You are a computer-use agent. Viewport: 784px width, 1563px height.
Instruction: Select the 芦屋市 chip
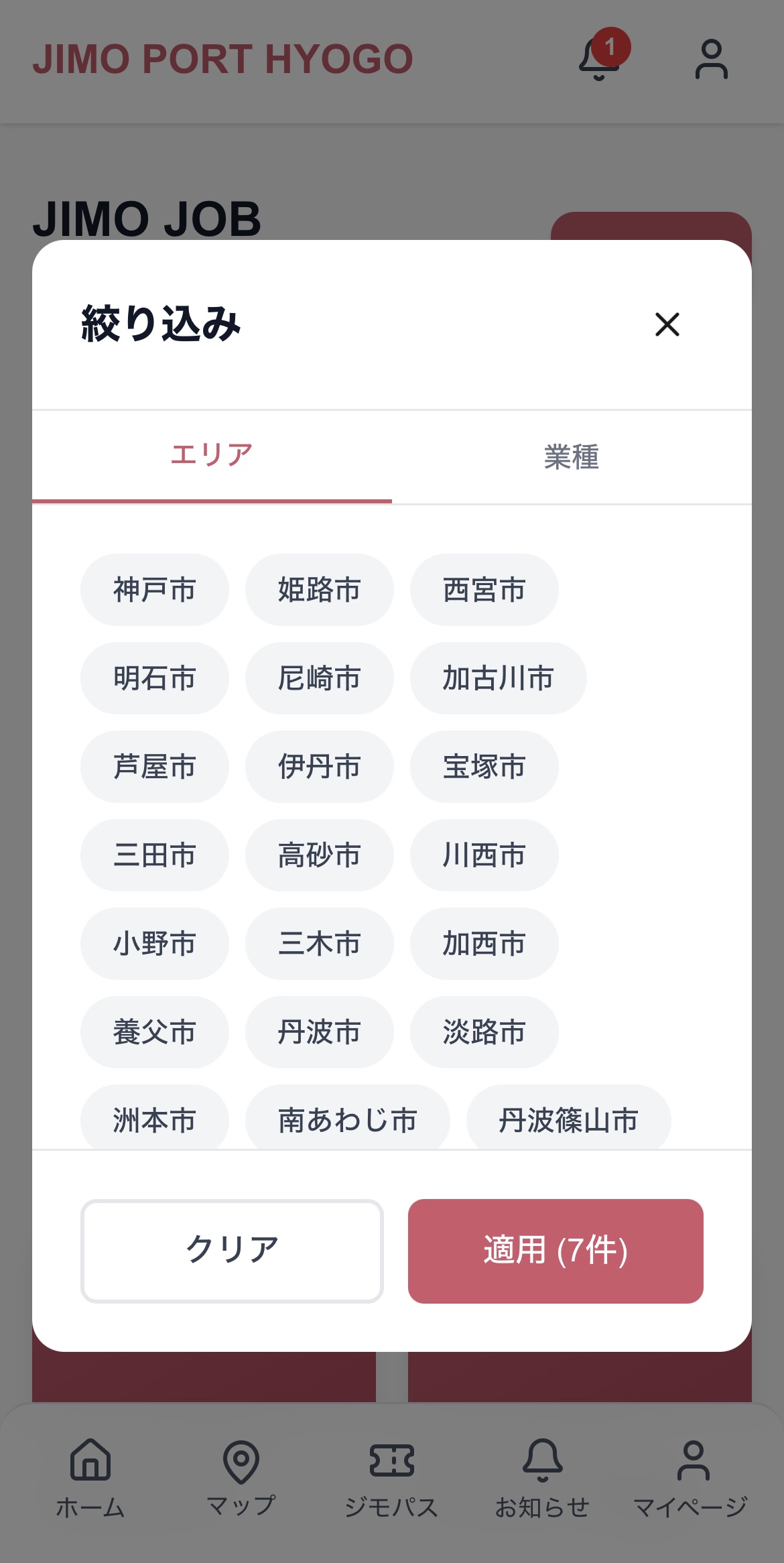click(154, 767)
